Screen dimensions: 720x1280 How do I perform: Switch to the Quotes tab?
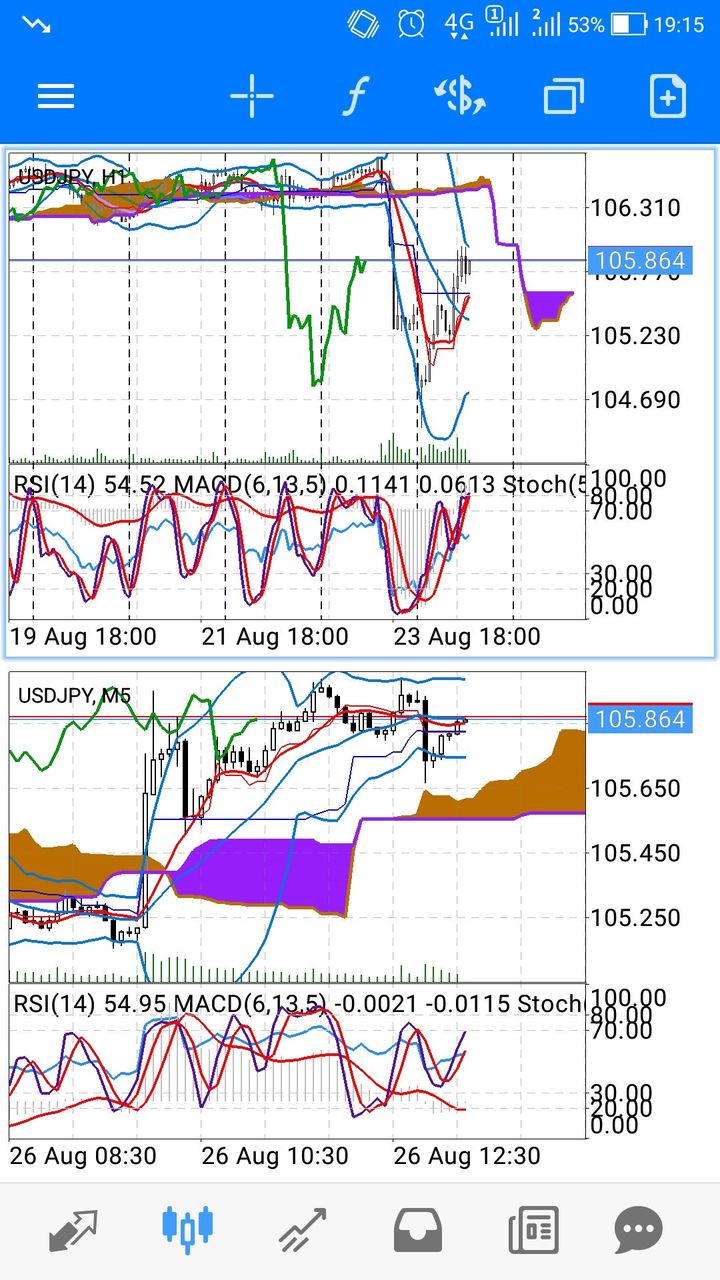pyautogui.click(x=73, y=1229)
